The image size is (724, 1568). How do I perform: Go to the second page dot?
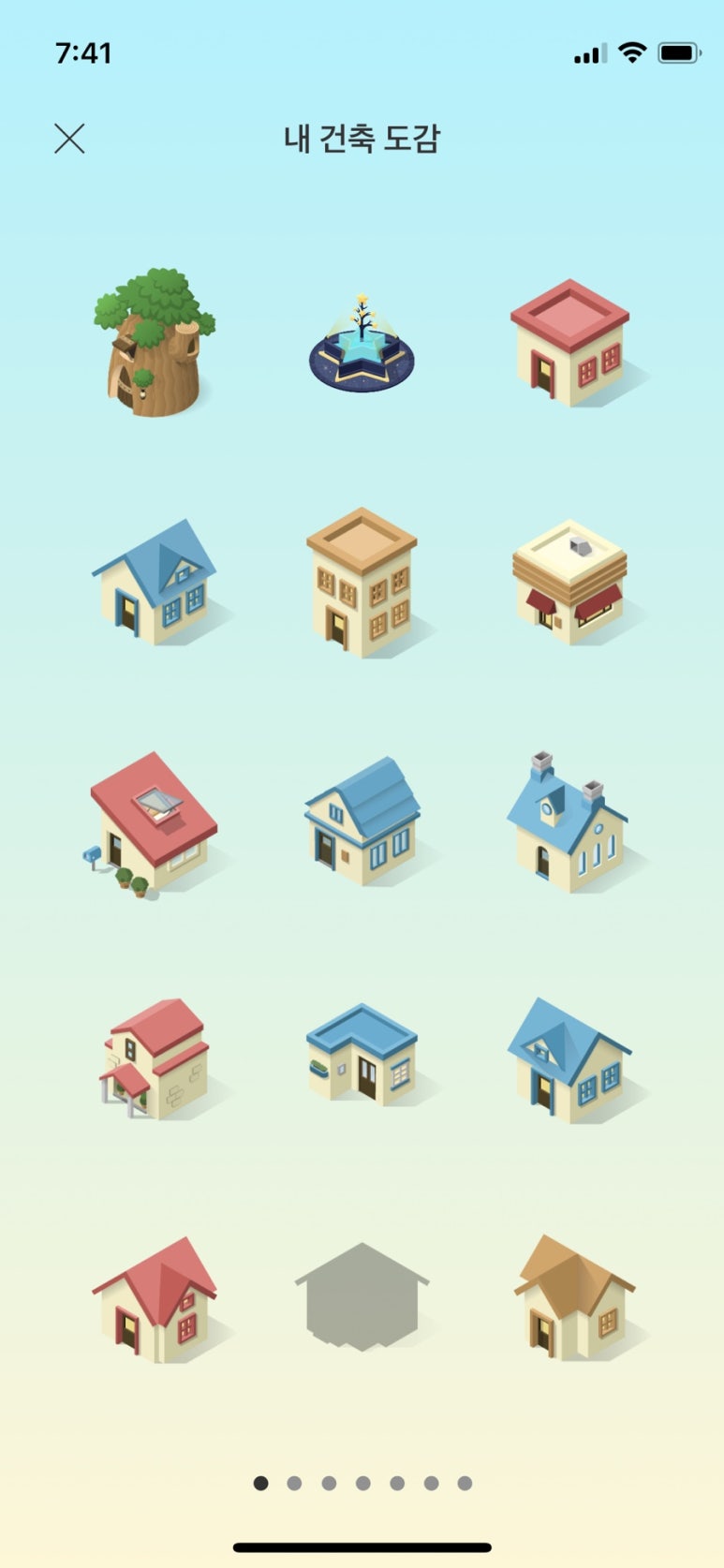(x=294, y=1483)
